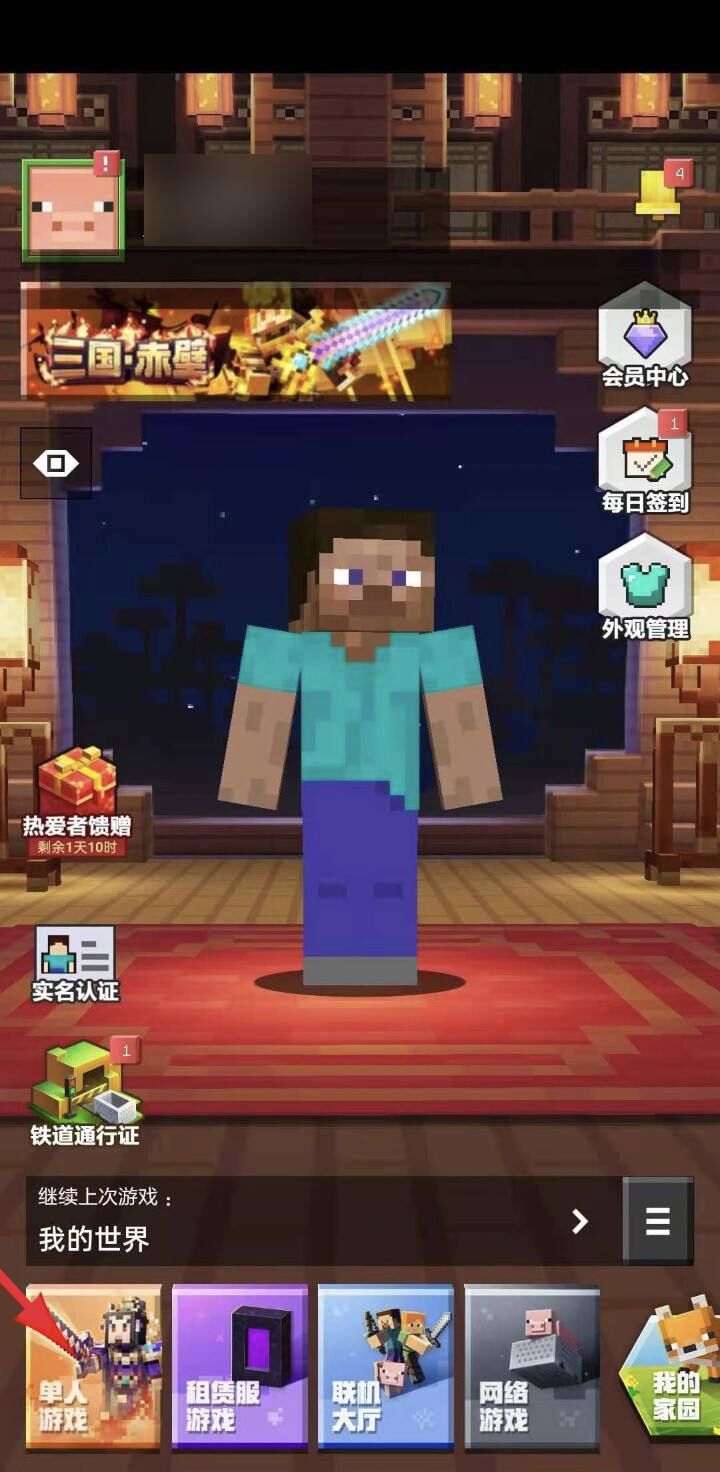Select 网络游戏 online games
720x1472 pixels.
pos(531,1367)
